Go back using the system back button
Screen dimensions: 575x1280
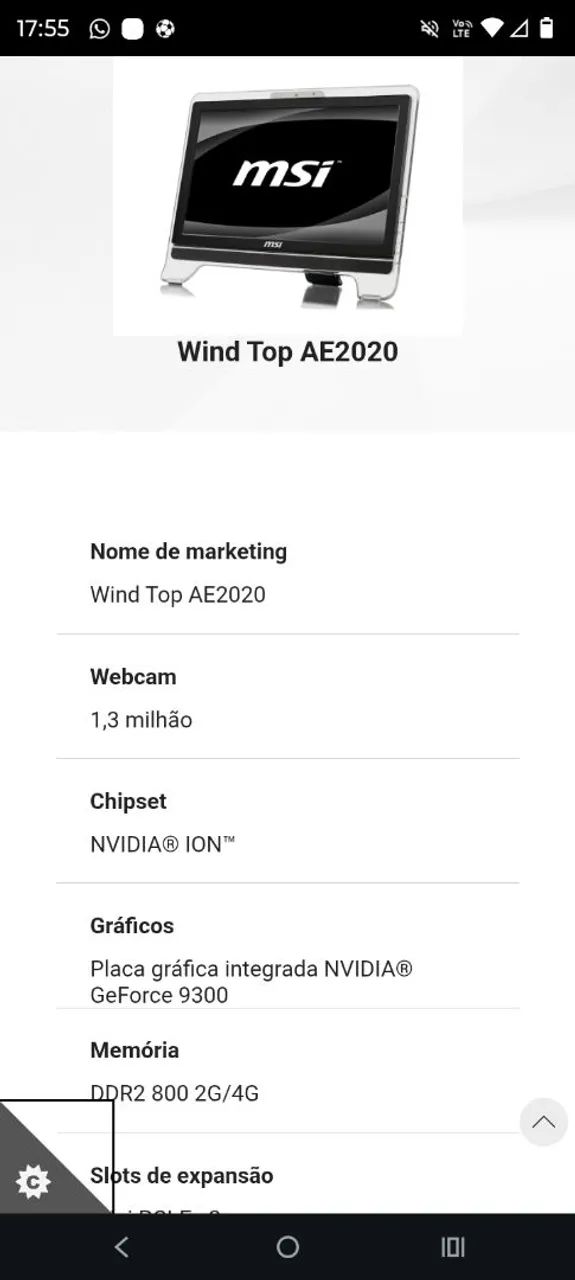click(122, 1247)
